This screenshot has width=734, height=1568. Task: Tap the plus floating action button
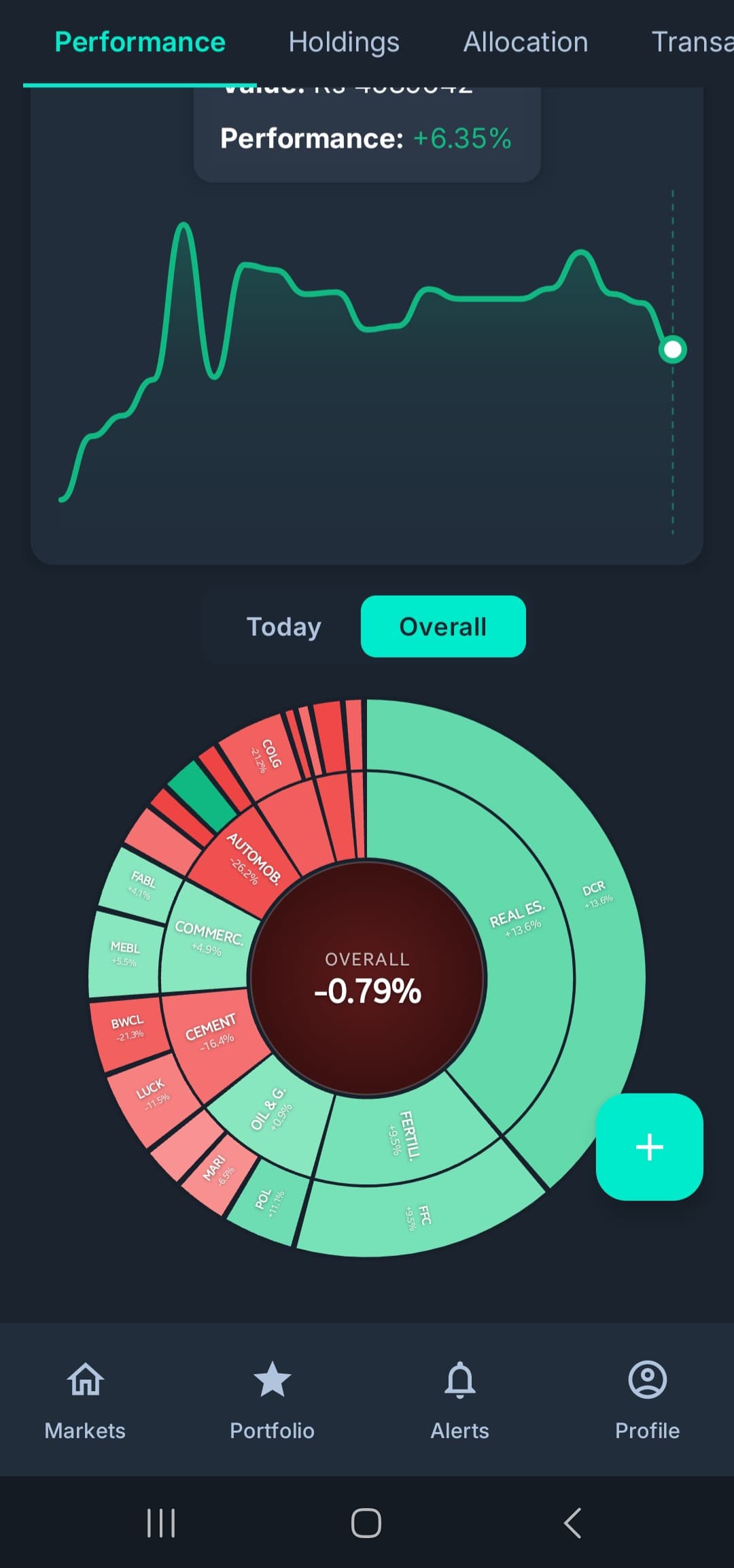click(x=650, y=1148)
